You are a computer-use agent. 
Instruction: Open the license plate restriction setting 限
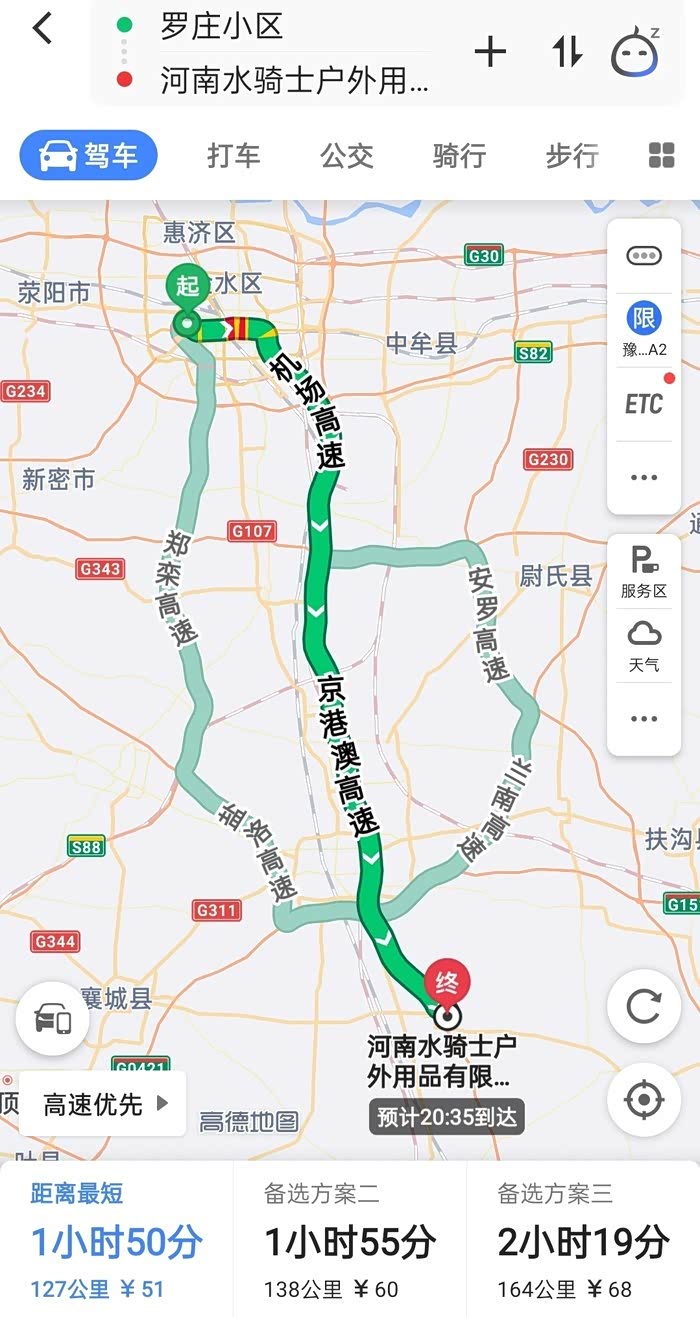(x=644, y=329)
